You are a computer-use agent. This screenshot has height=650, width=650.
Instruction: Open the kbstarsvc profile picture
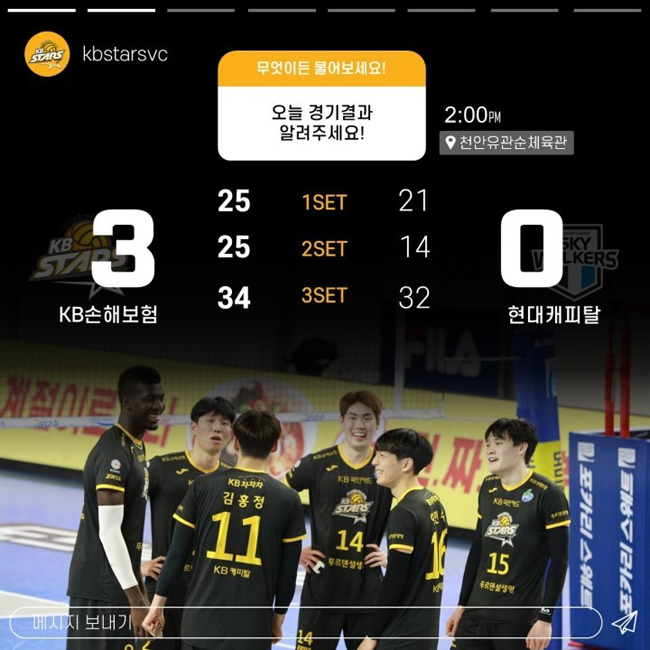point(47,54)
